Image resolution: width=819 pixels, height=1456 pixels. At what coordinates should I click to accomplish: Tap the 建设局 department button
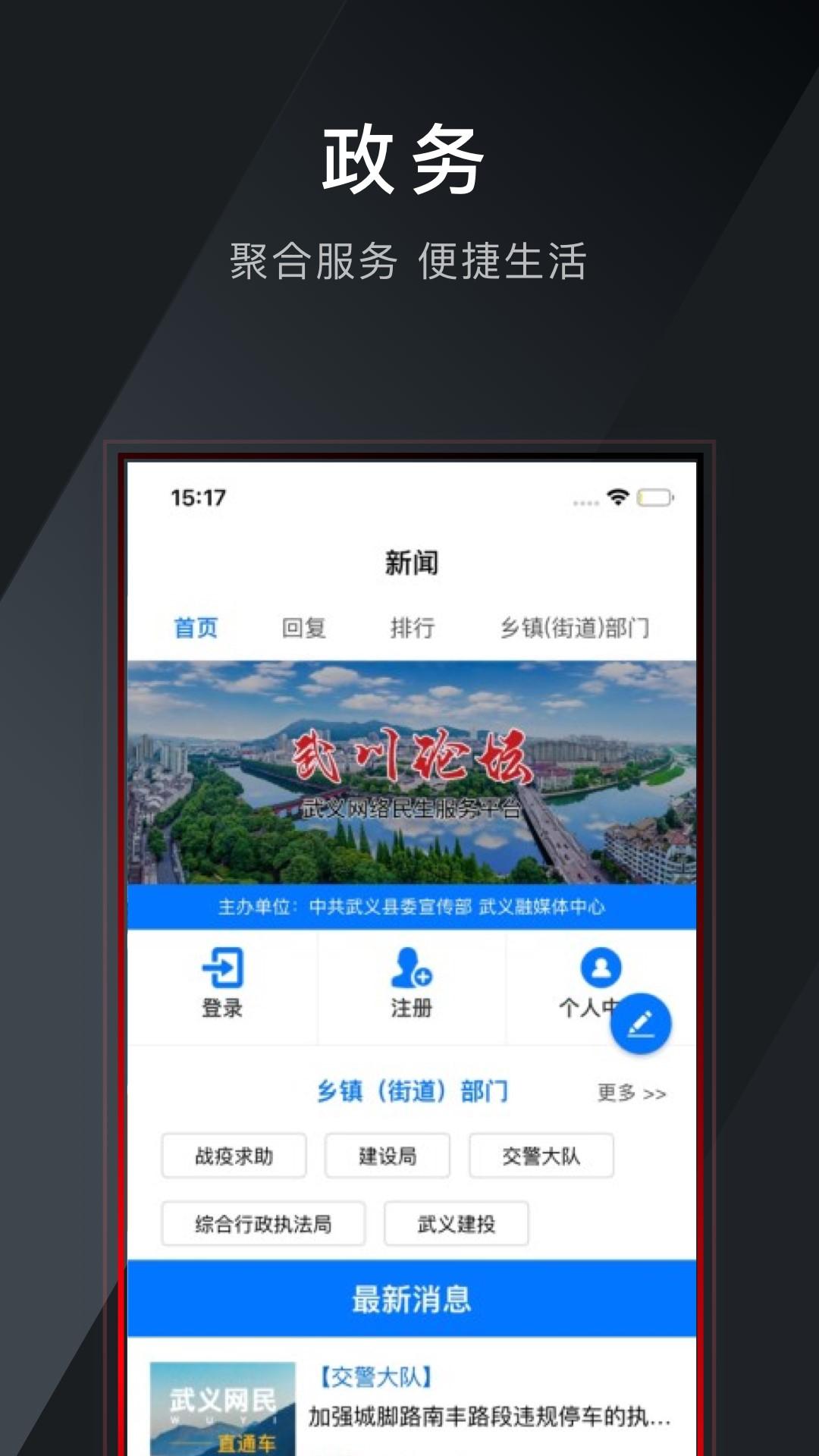coord(387,1156)
